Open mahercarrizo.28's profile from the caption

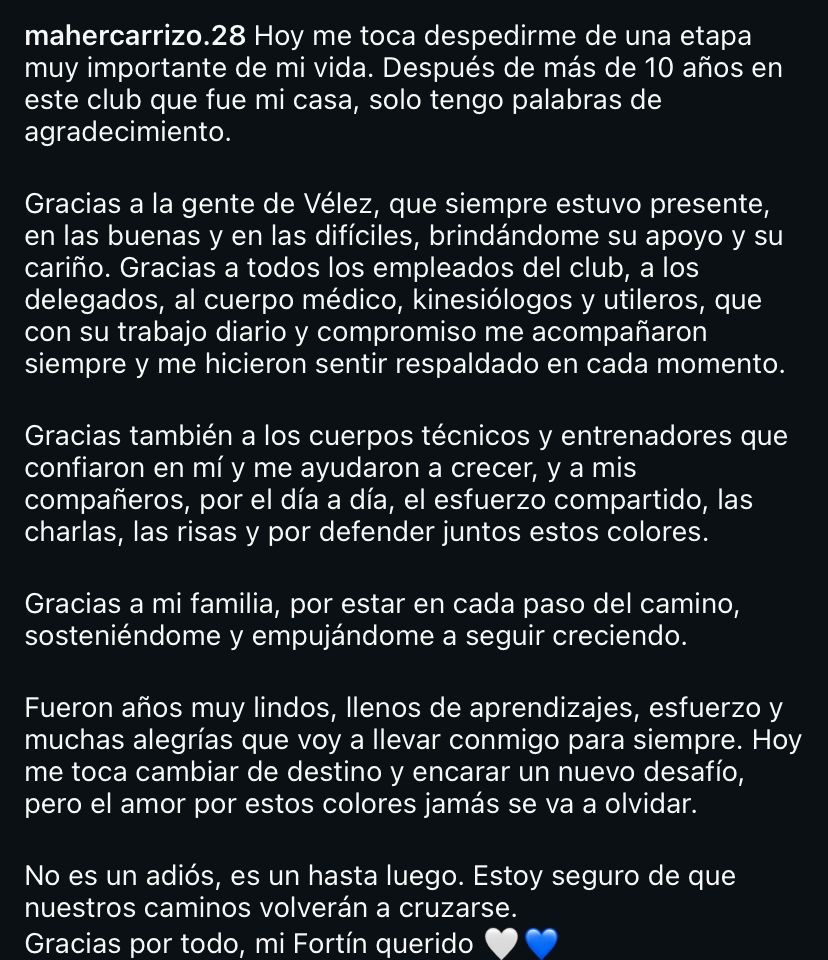(135, 38)
